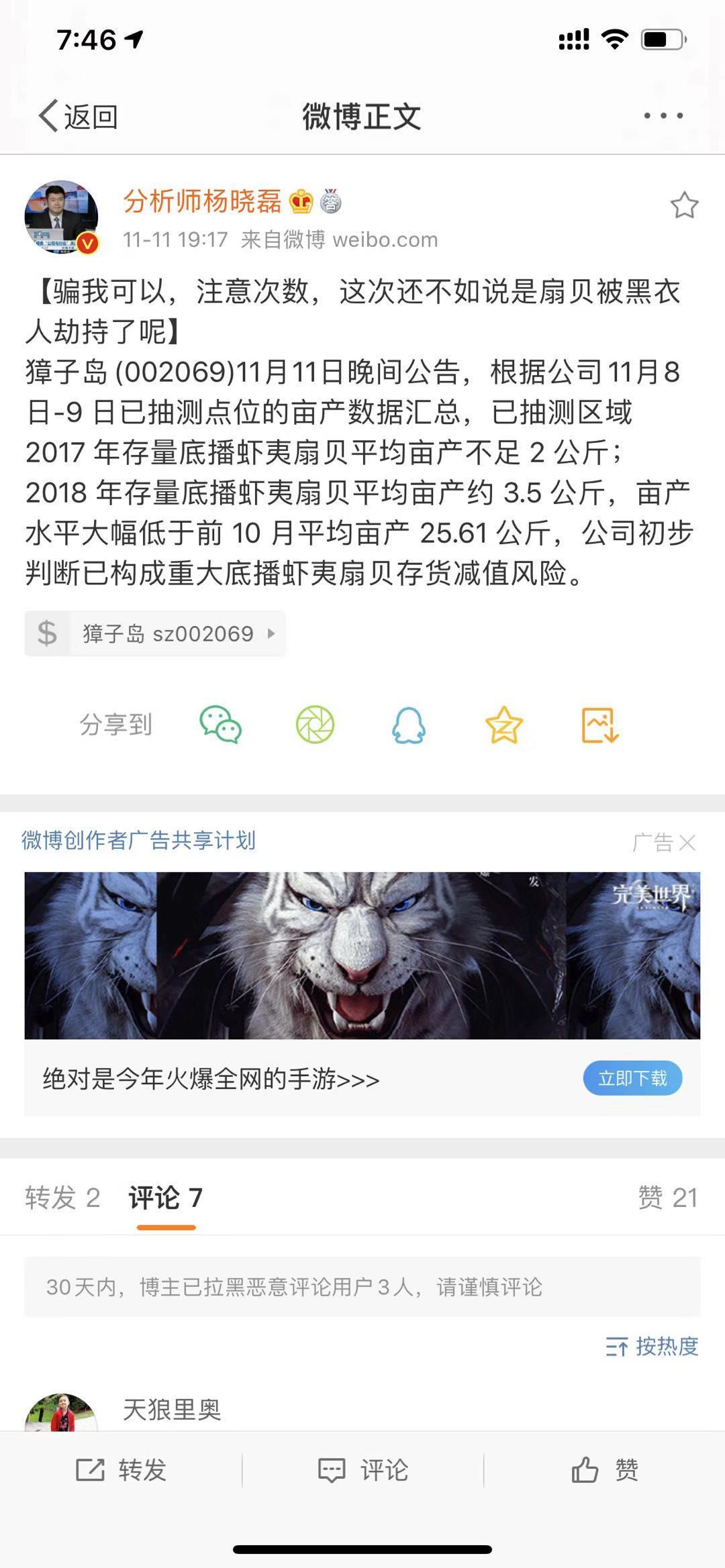The width and height of the screenshot is (725, 1568).
Task: Go back using the 返回 button
Action: (x=78, y=117)
